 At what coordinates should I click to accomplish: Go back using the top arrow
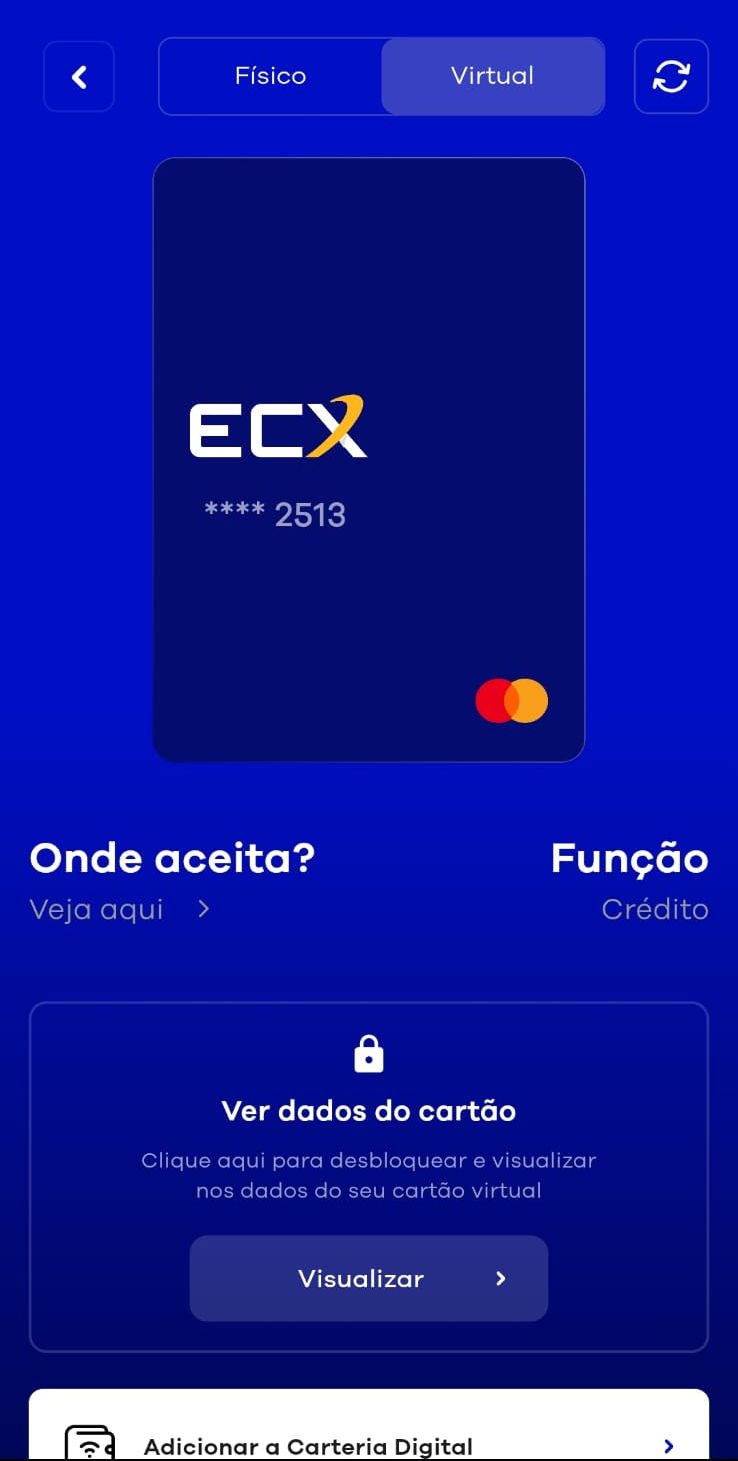point(79,76)
